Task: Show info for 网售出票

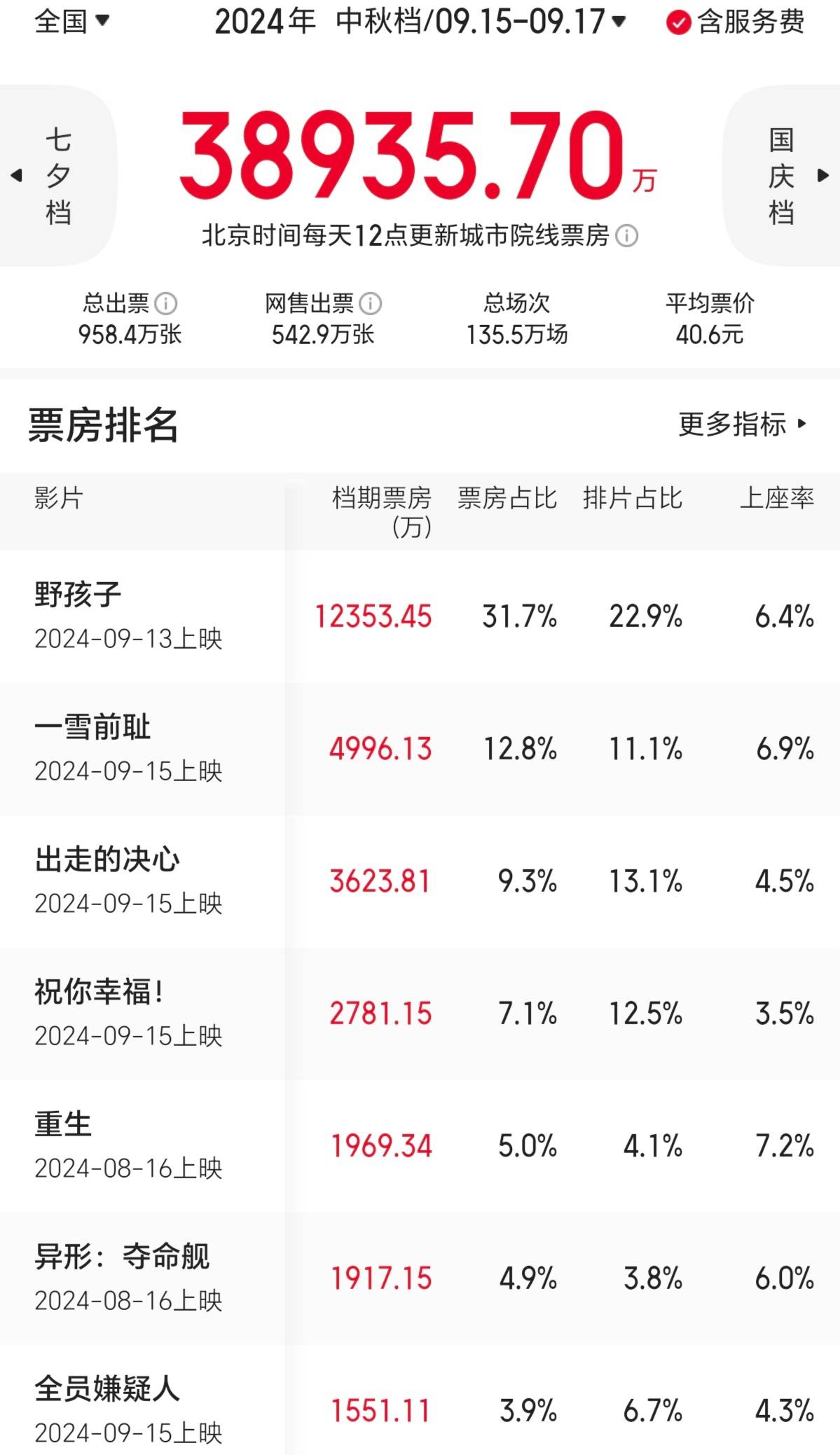Action: (x=371, y=303)
